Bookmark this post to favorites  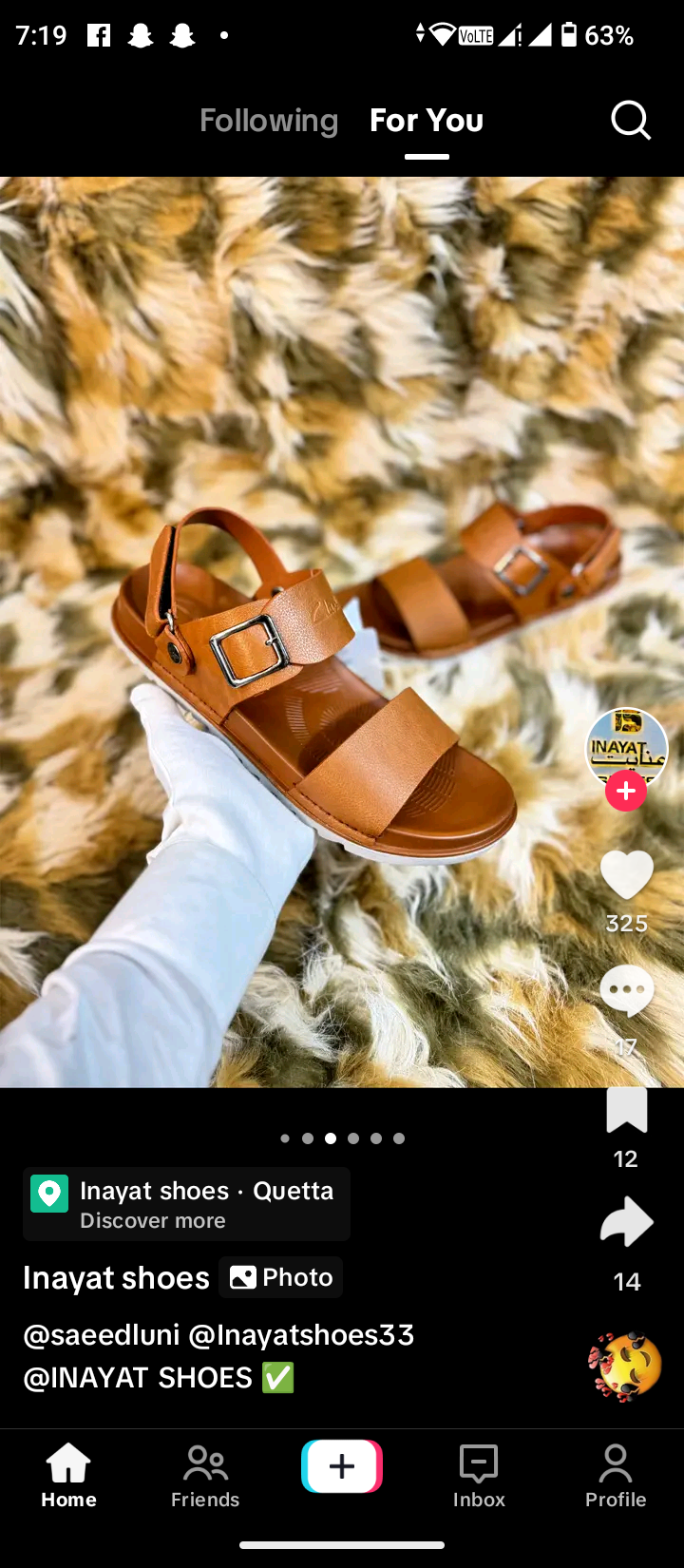click(x=626, y=1111)
